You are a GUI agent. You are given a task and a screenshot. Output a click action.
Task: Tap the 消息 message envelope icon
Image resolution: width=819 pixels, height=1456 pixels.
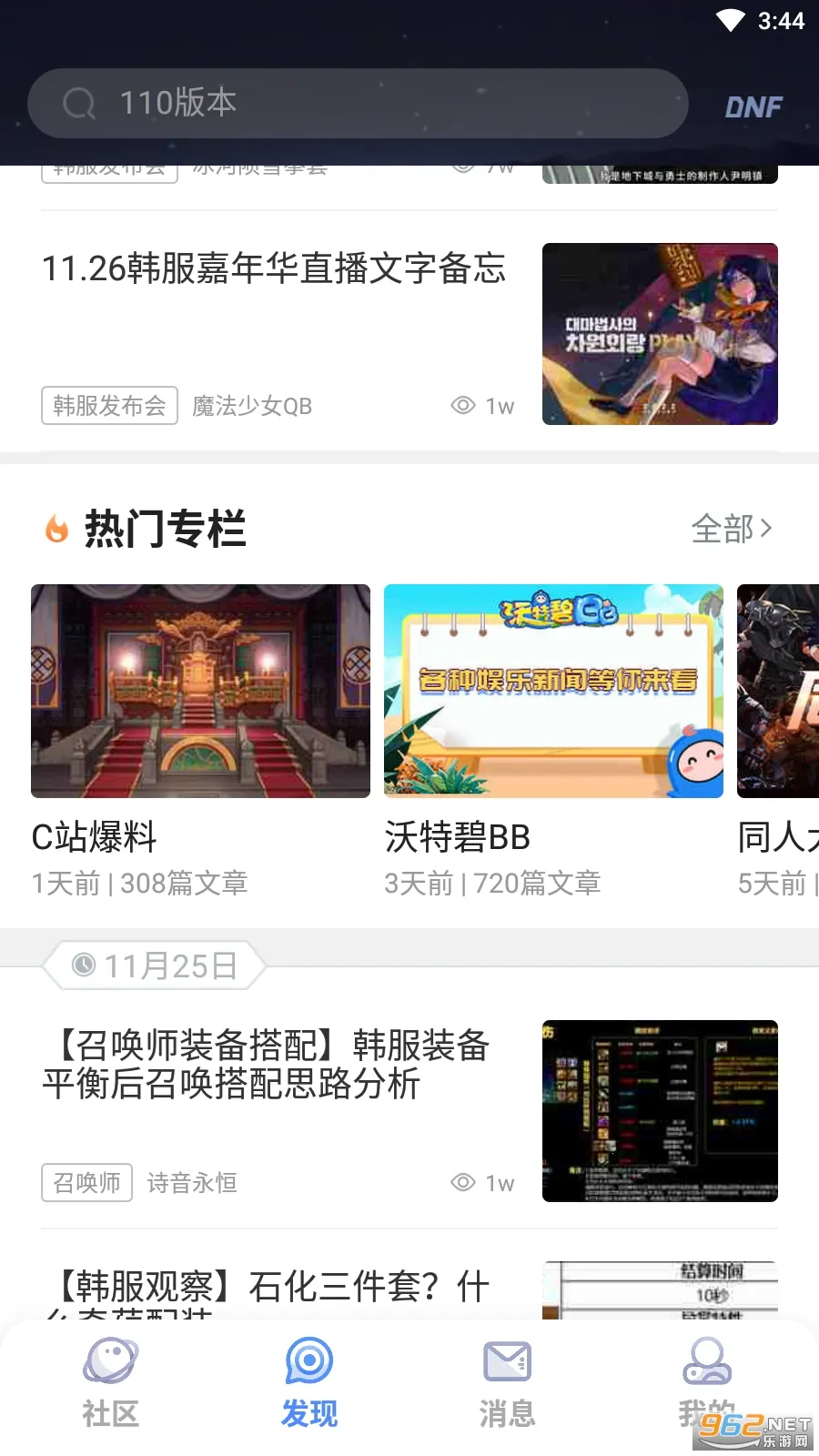click(506, 1360)
